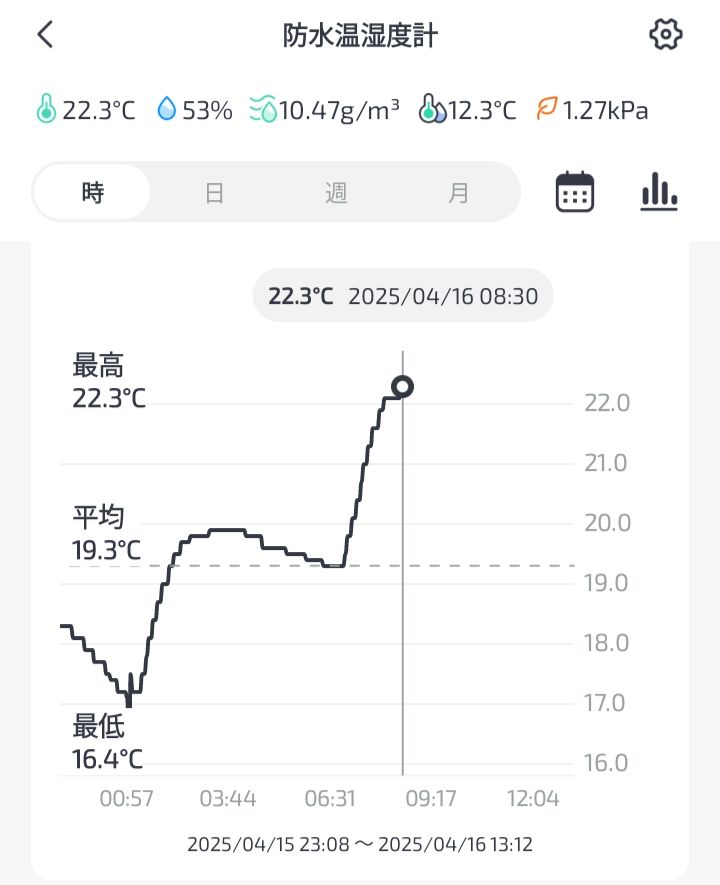Switch to the 日 (day) tab
The height and width of the screenshot is (885, 720).
click(214, 192)
